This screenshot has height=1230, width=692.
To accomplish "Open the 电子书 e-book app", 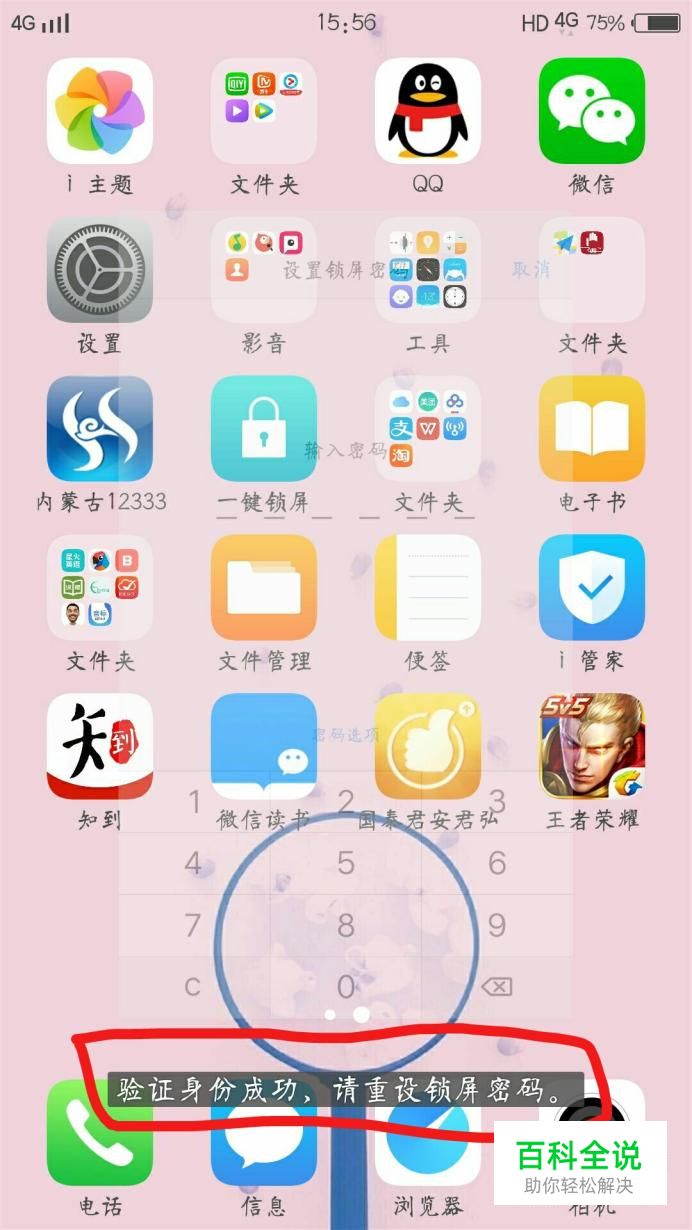I will [x=592, y=428].
